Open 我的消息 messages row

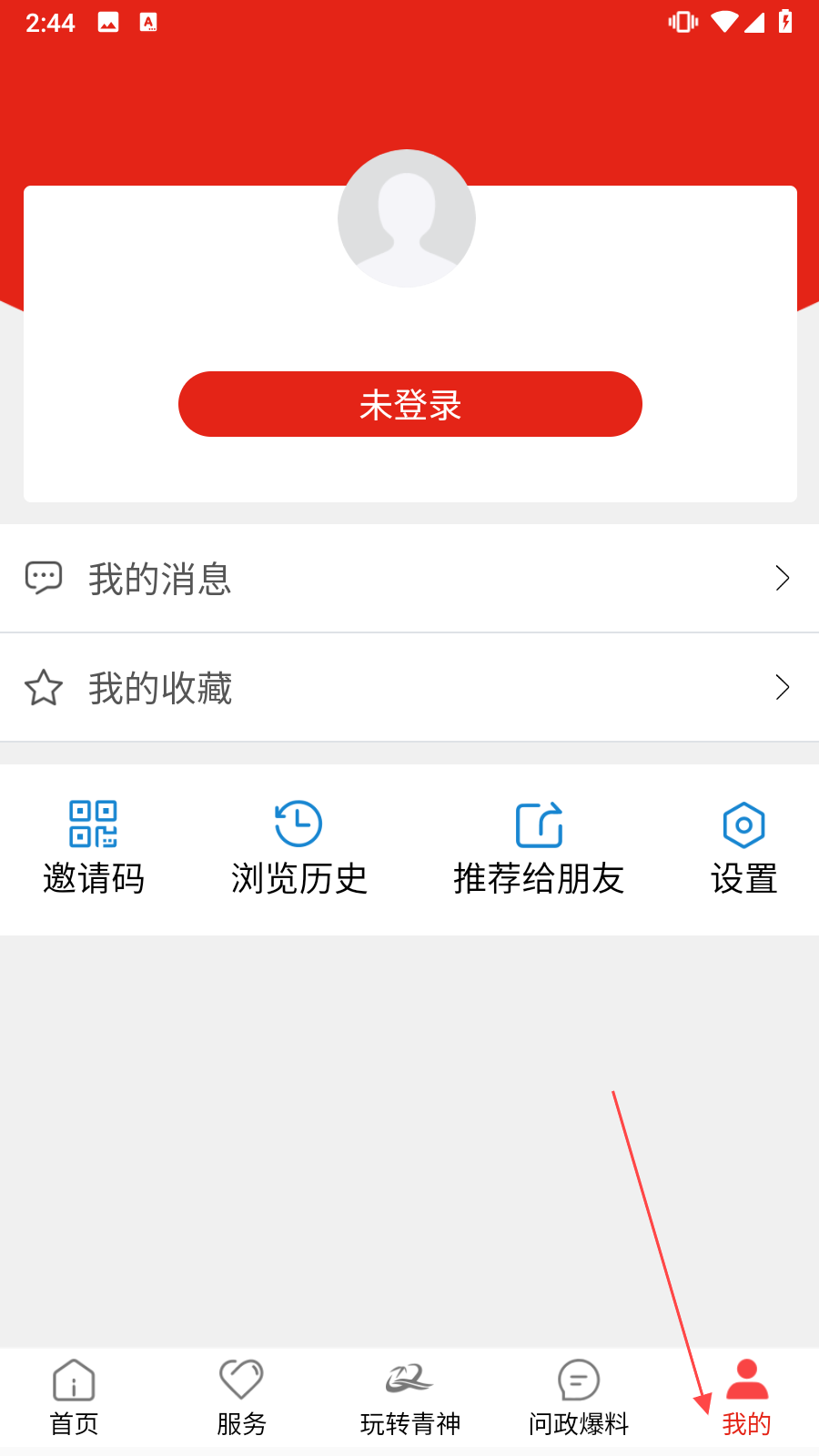coord(409,578)
